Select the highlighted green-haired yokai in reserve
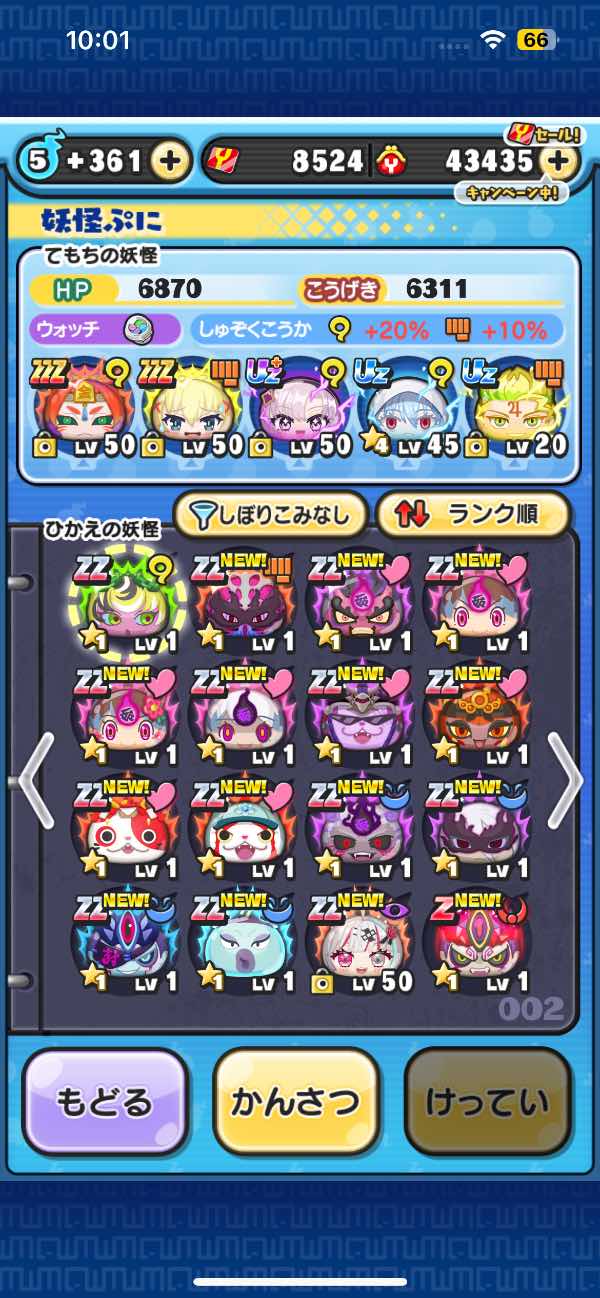 [x=127, y=600]
